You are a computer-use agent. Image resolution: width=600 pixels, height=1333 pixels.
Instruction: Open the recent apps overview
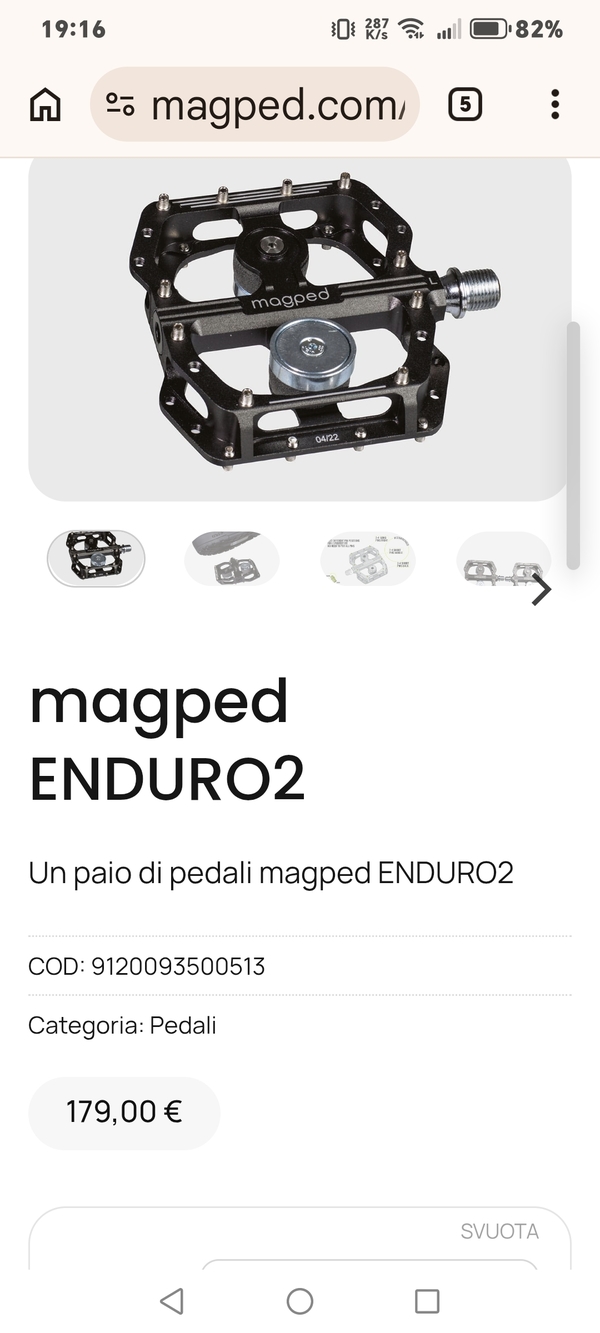(427, 1300)
